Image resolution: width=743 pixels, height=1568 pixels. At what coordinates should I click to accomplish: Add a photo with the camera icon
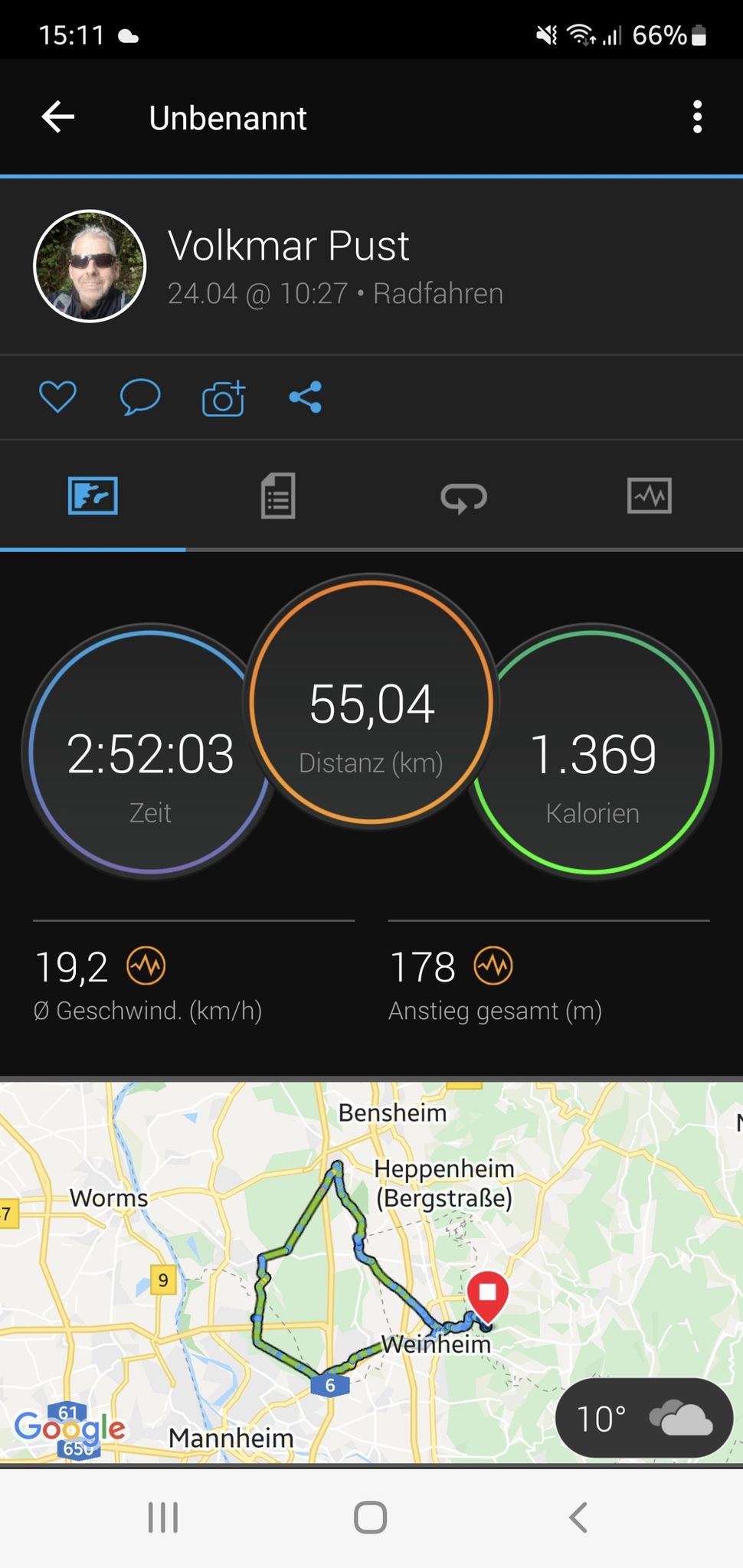tap(223, 397)
